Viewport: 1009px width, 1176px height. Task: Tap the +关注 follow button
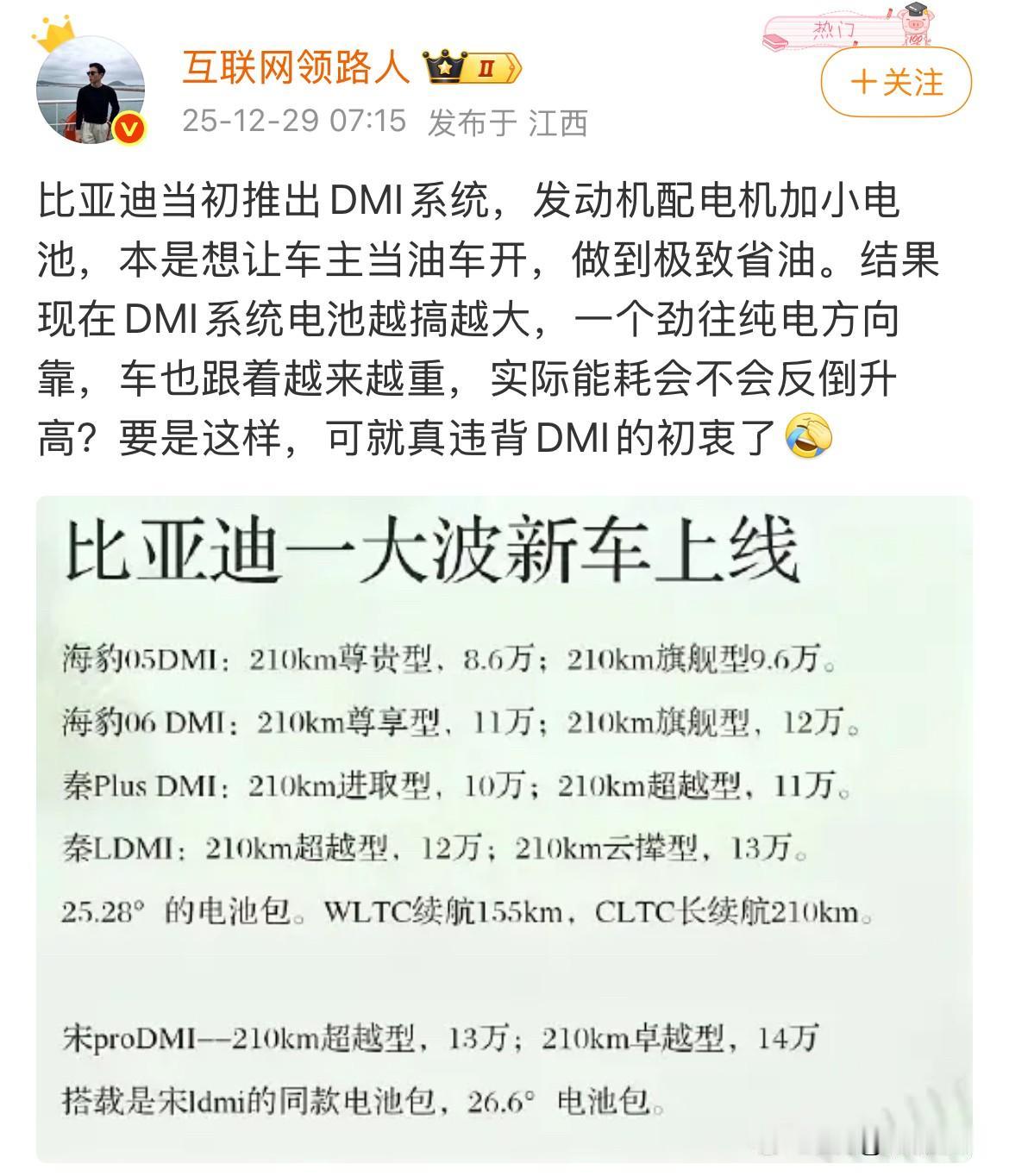[x=898, y=79]
